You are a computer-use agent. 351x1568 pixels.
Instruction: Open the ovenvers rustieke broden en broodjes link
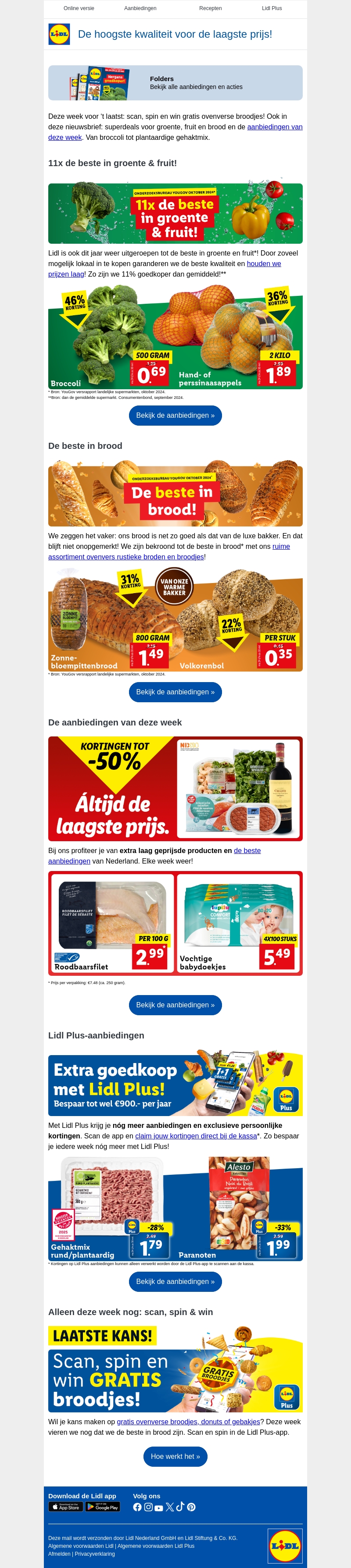point(126,556)
